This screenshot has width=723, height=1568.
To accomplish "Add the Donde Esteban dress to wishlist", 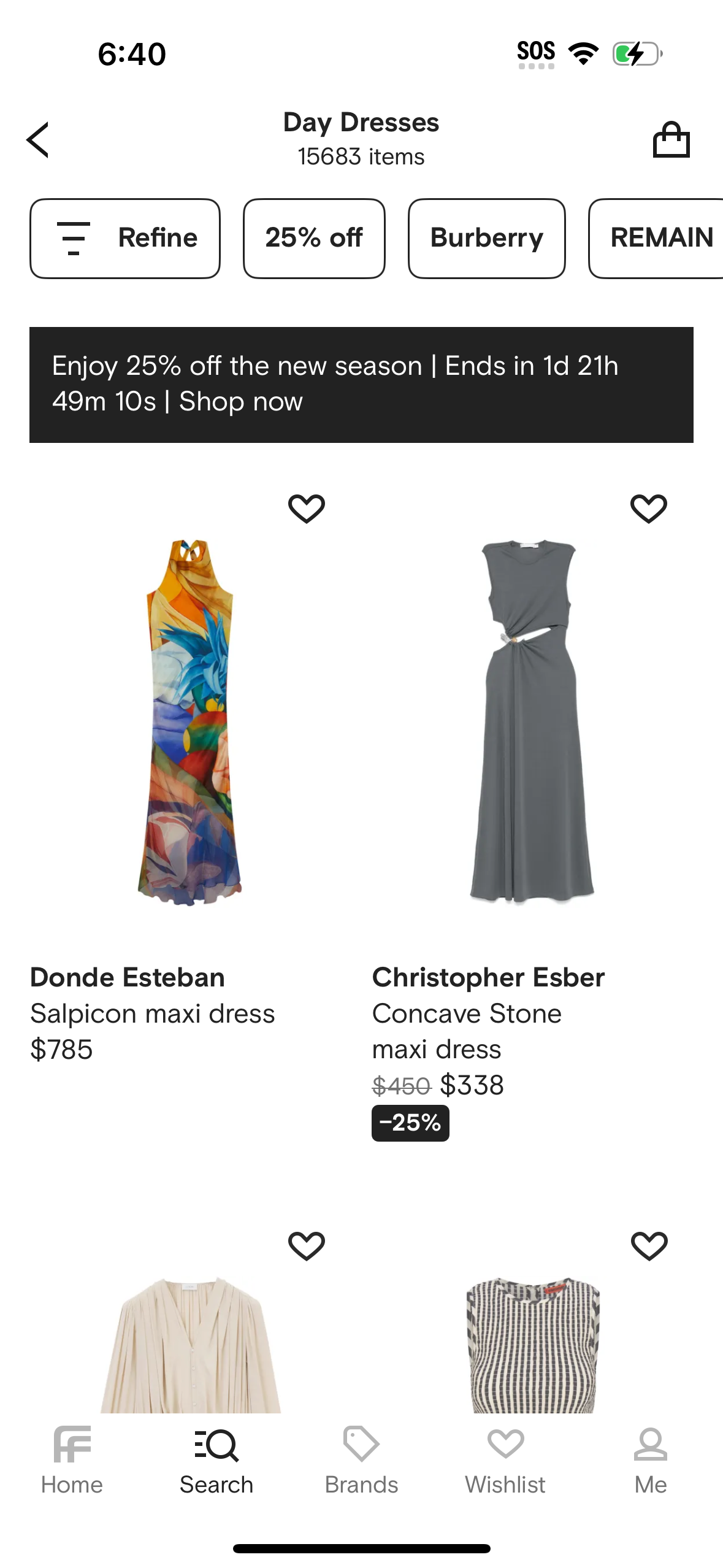I will 307,508.
